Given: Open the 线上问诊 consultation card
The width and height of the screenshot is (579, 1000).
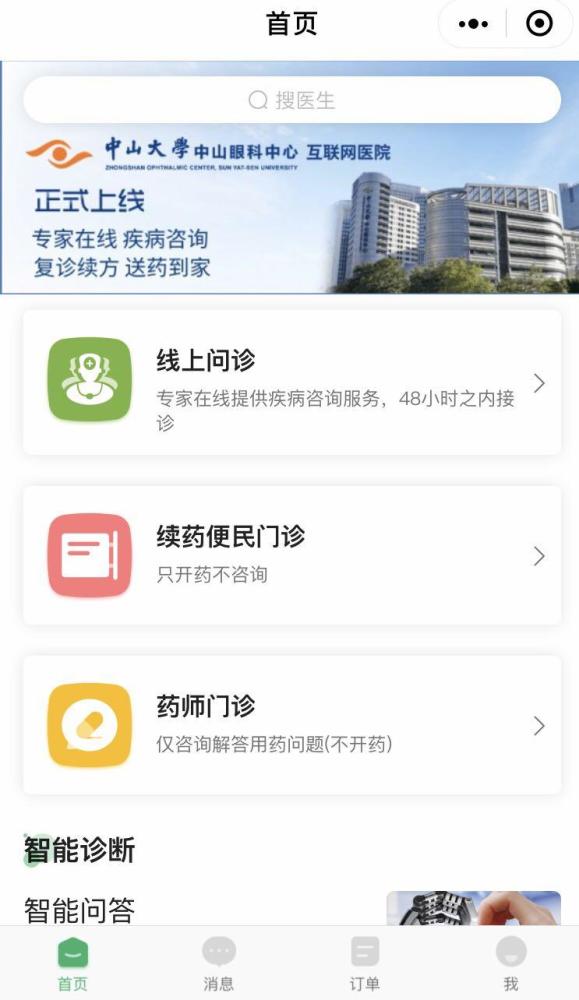Looking at the screenshot, I should 292,382.
